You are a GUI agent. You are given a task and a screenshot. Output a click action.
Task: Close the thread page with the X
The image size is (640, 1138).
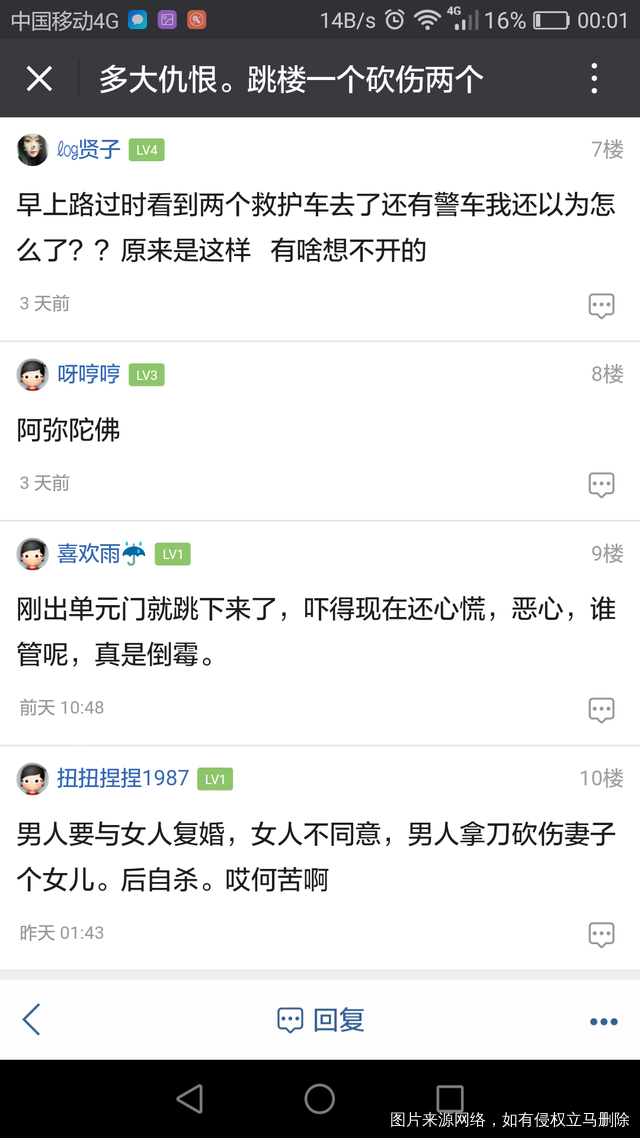[39, 79]
